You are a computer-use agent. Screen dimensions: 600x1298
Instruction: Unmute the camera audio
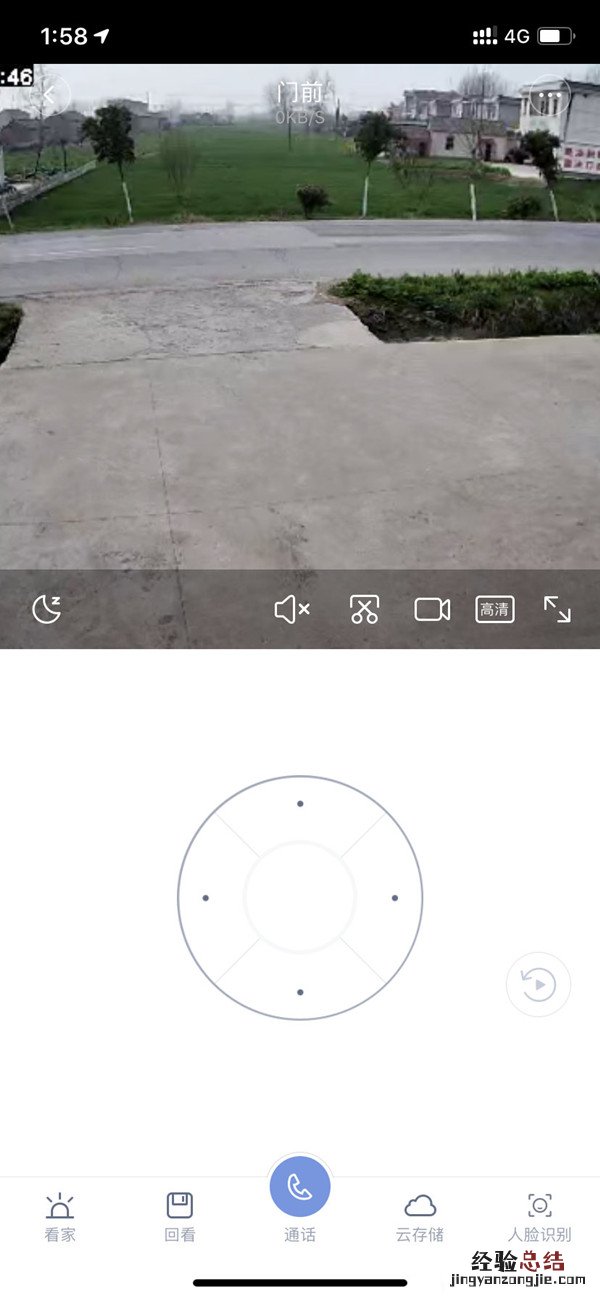click(x=292, y=609)
